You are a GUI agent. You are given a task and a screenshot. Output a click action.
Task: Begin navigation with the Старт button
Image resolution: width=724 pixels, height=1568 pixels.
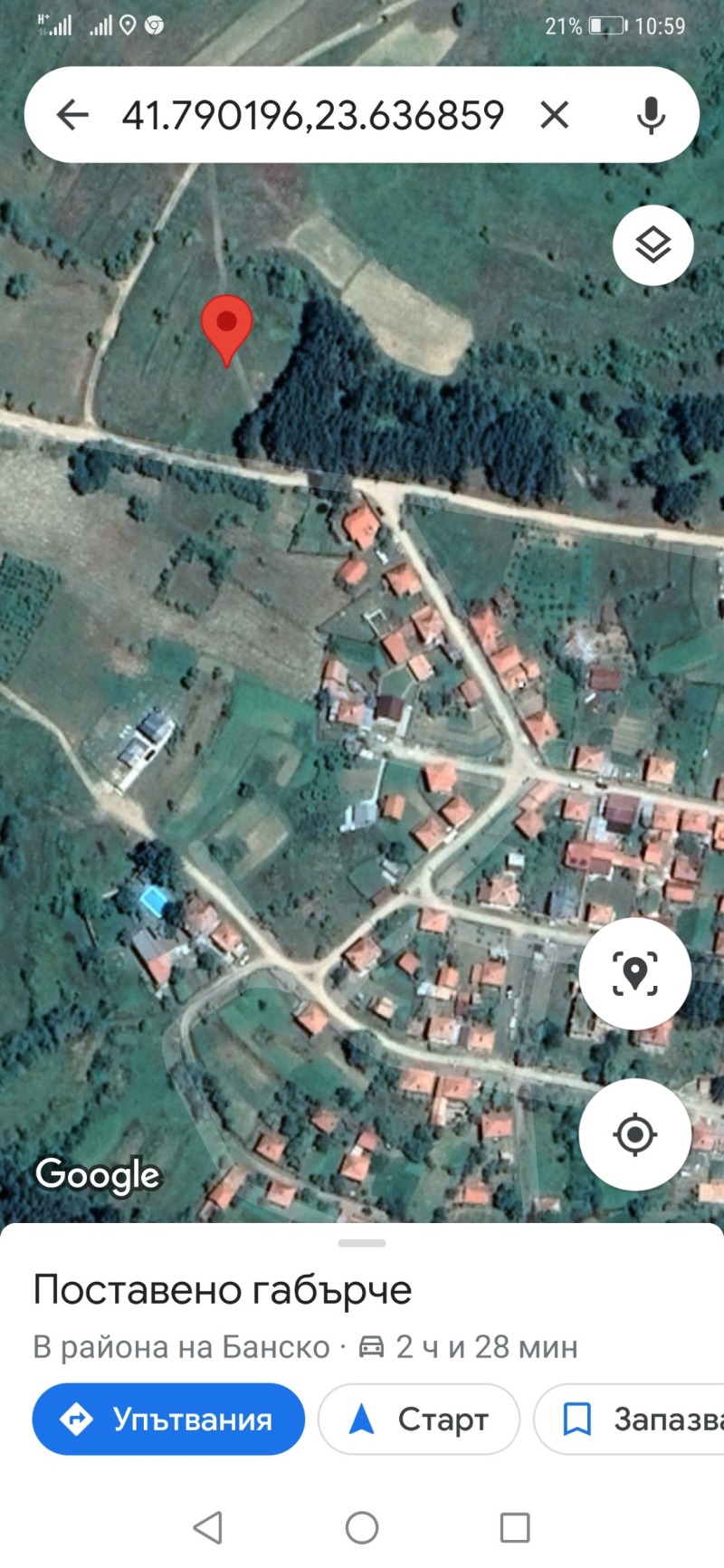coord(419,1419)
